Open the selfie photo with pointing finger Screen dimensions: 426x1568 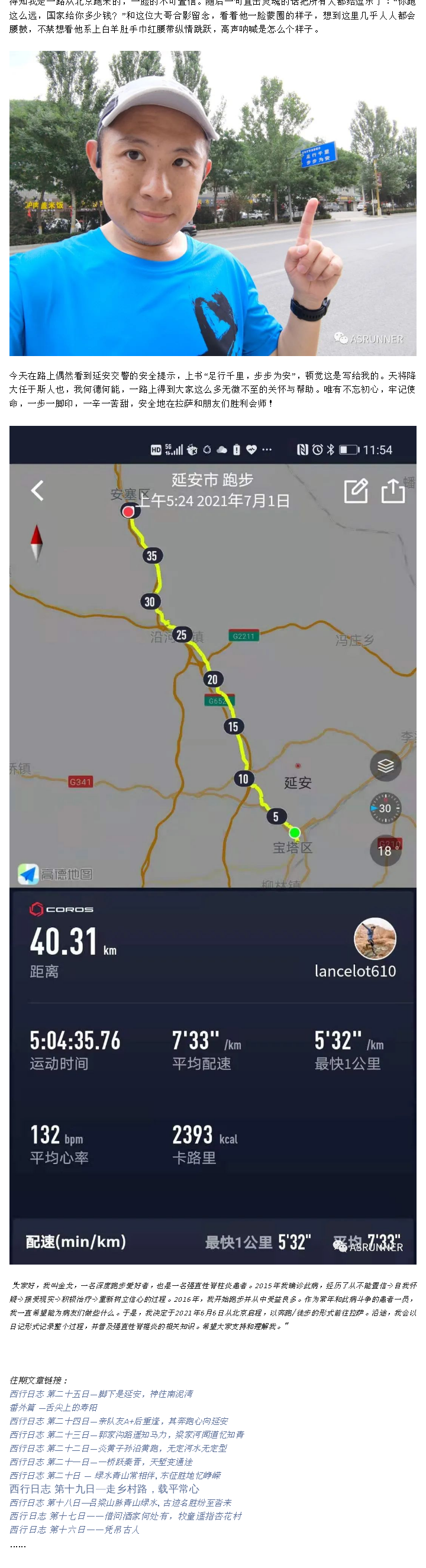point(212,203)
